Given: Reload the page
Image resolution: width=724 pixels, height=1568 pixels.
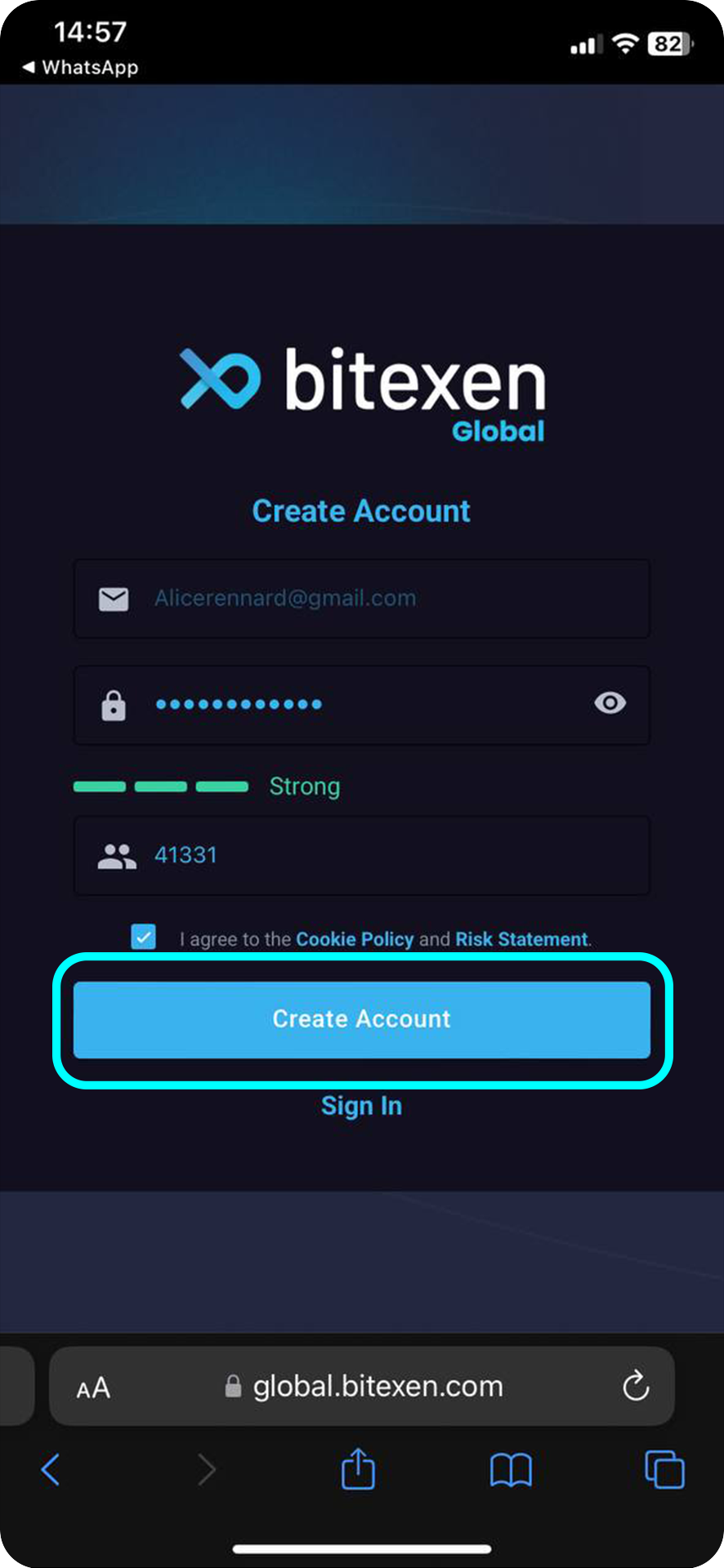Looking at the screenshot, I should pos(636,1385).
